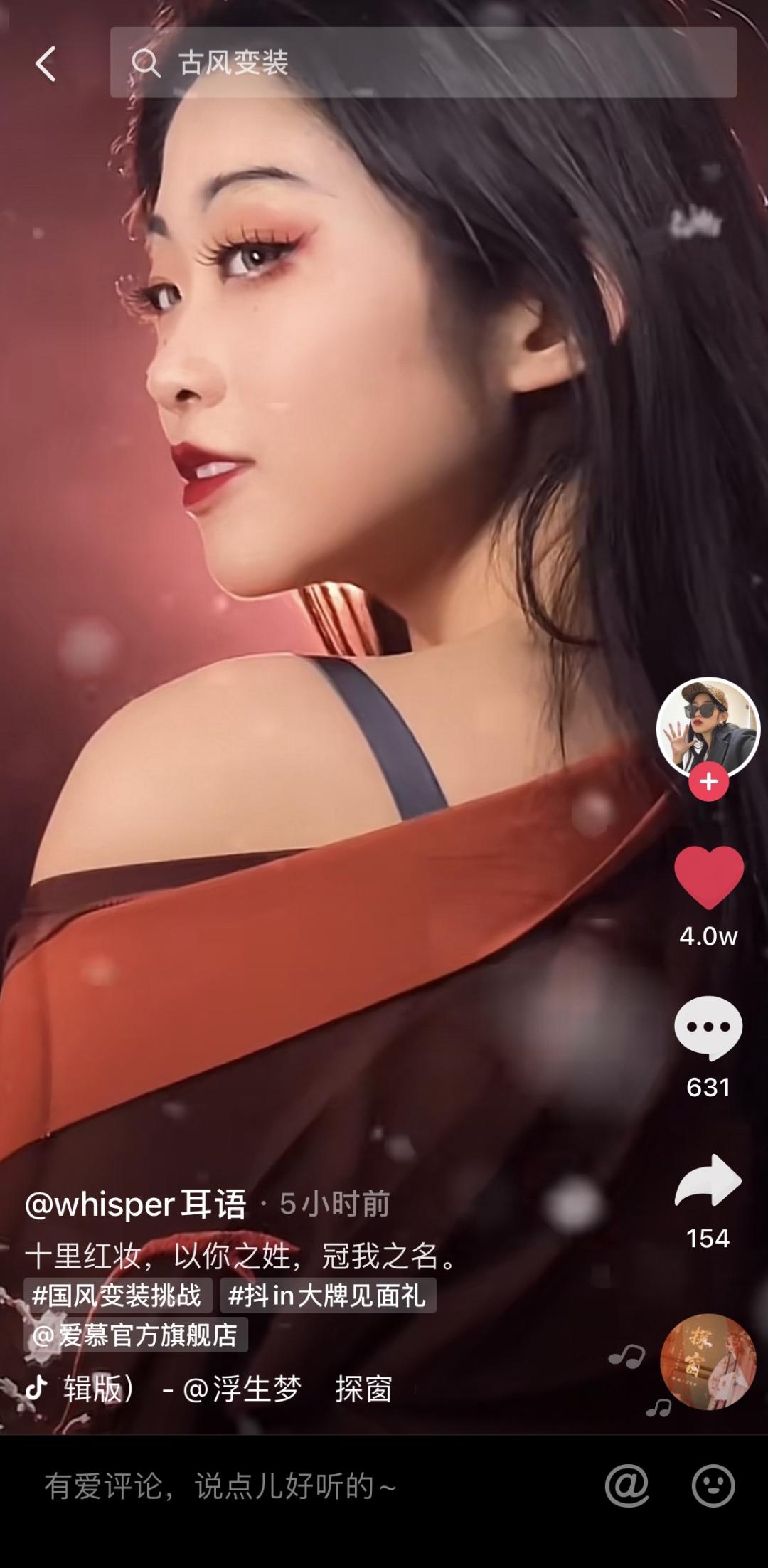Follow the creator with the plus button

708,782
